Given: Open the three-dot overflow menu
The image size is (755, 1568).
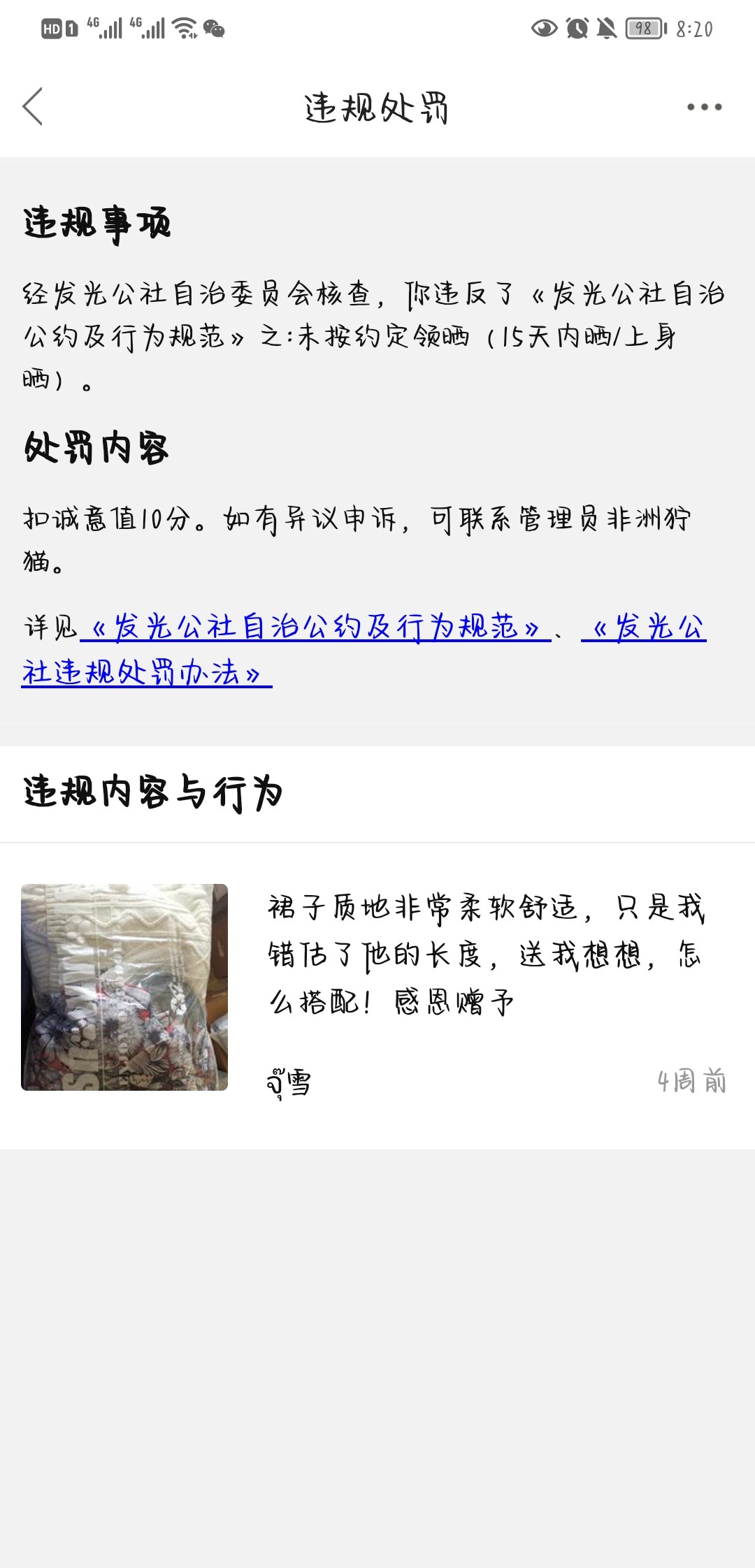Looking at the screenshot, I should (703, 107).
